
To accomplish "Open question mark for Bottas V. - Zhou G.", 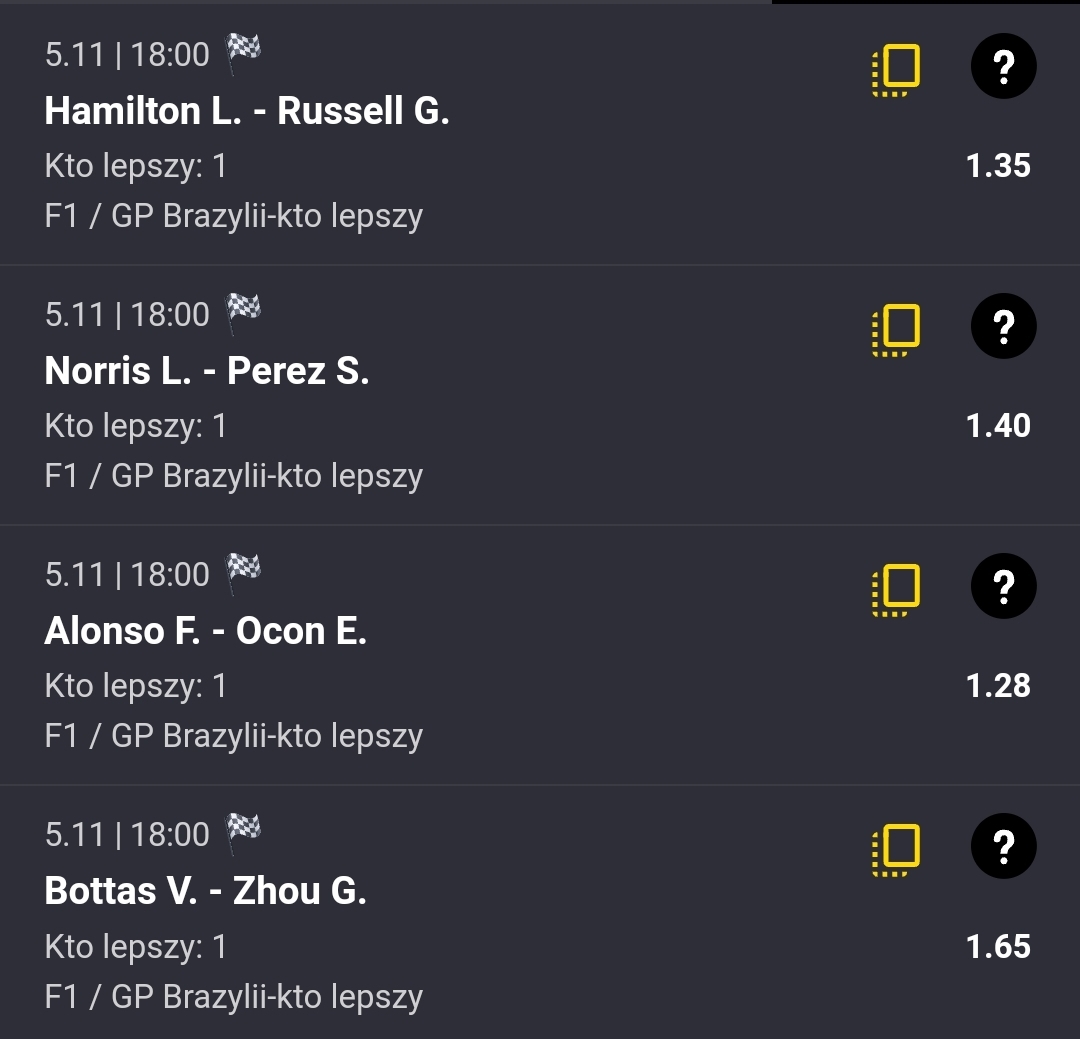I will (x=1003, y=847).
